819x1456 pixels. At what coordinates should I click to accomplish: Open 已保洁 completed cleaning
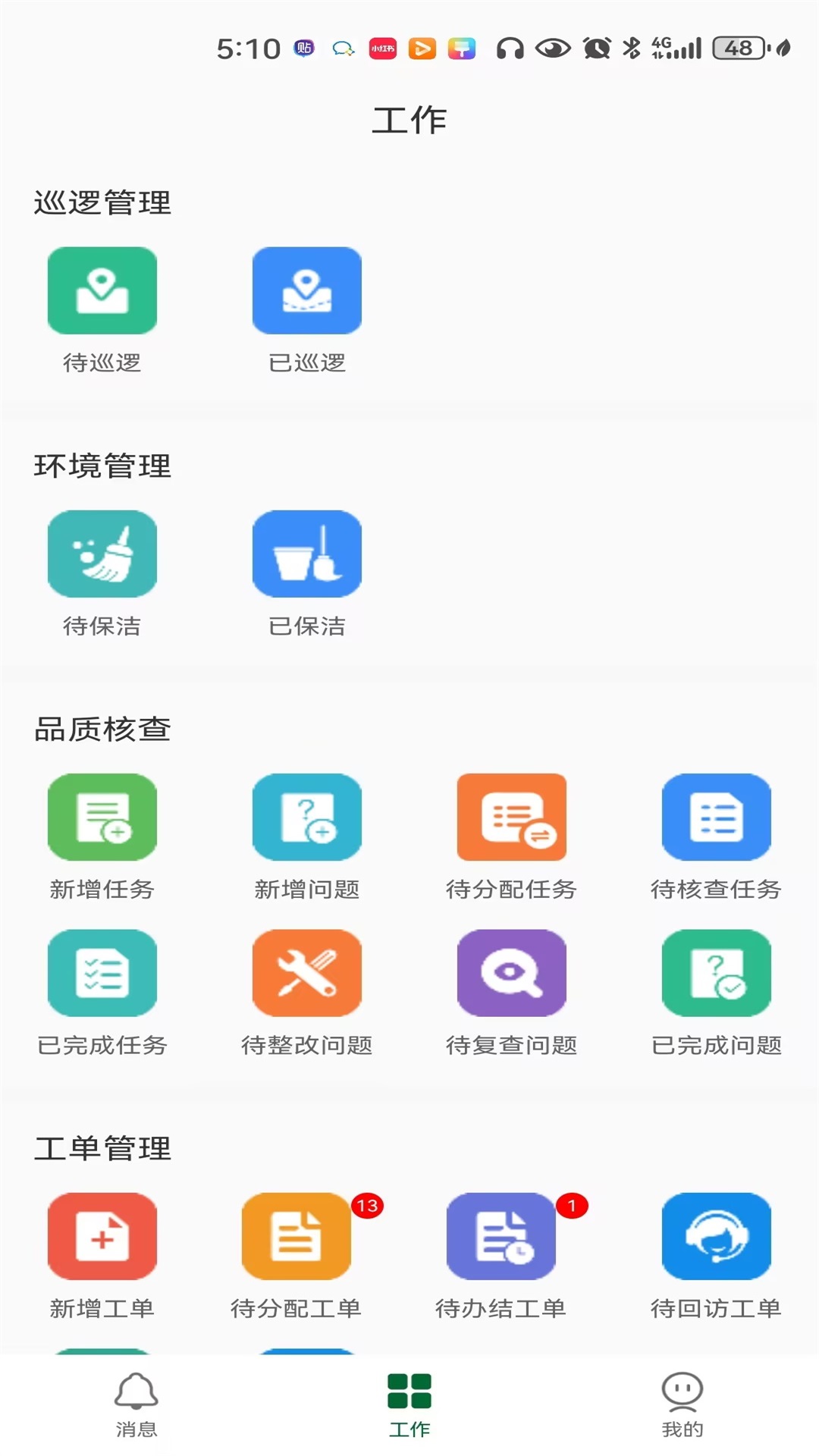(x=307, y=554)
